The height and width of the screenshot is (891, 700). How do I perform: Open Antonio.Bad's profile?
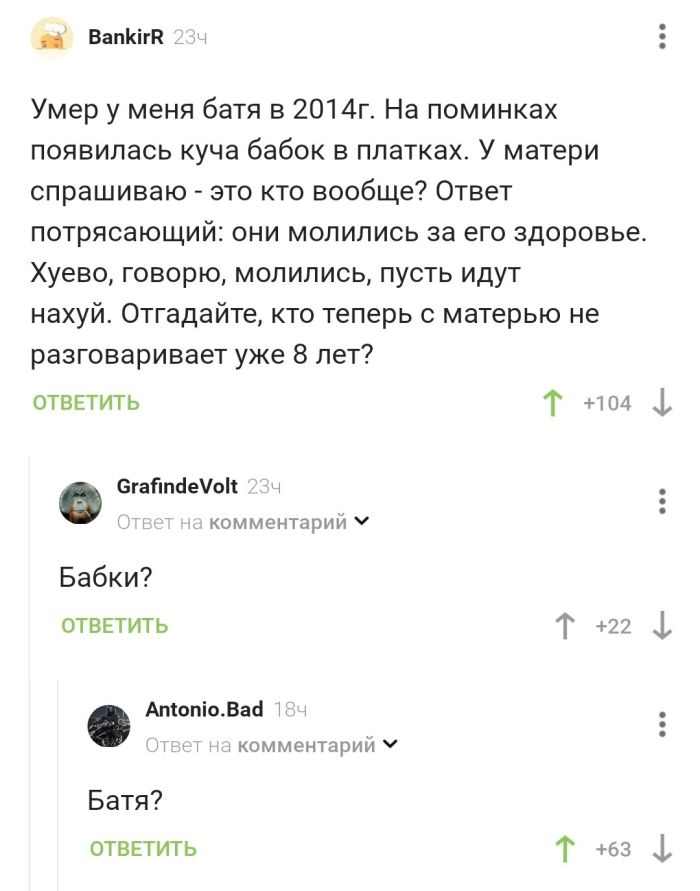point(204,710)
